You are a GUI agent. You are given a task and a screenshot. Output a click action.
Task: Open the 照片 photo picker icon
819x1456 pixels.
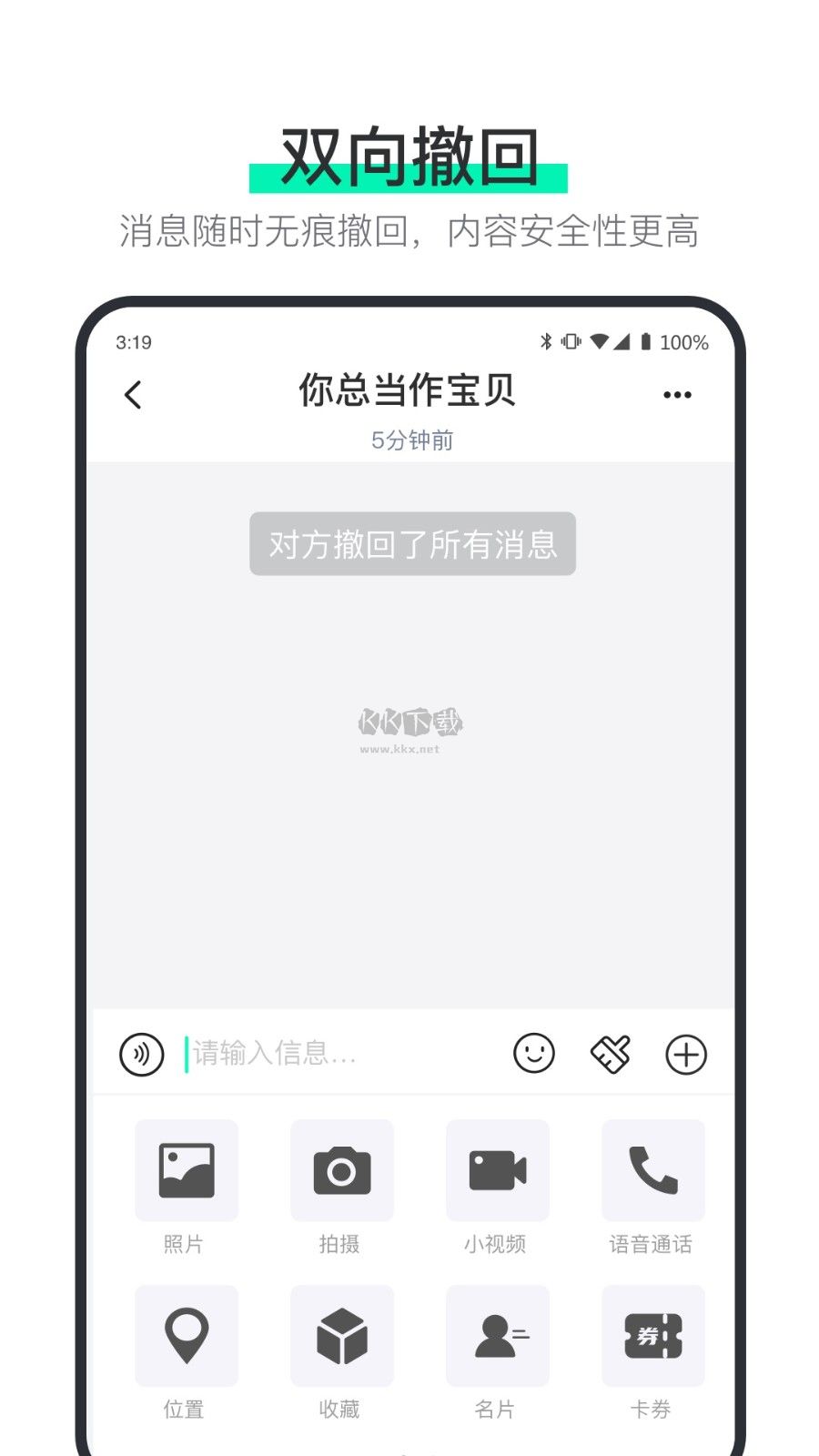click(x=186, y=1171)
